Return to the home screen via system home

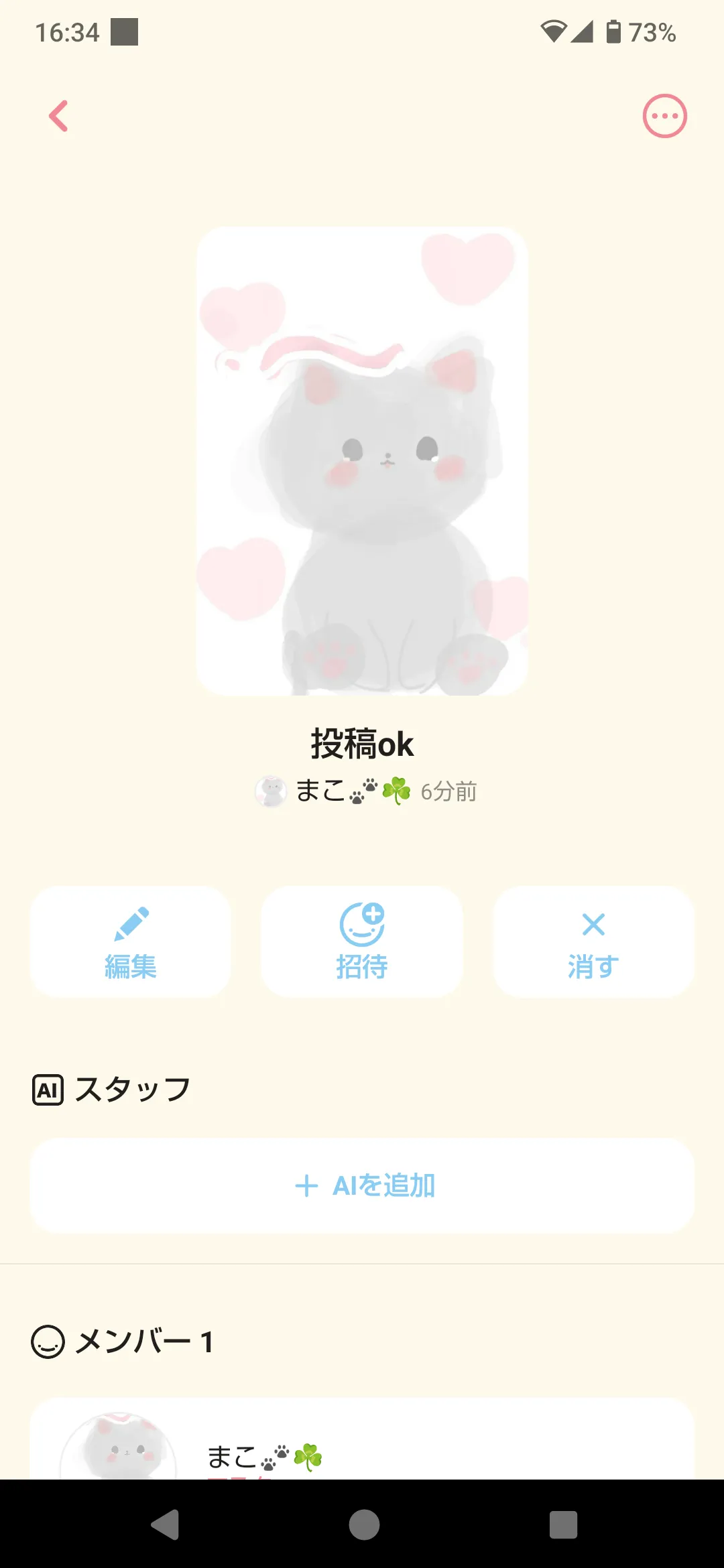click(364, 1524)
